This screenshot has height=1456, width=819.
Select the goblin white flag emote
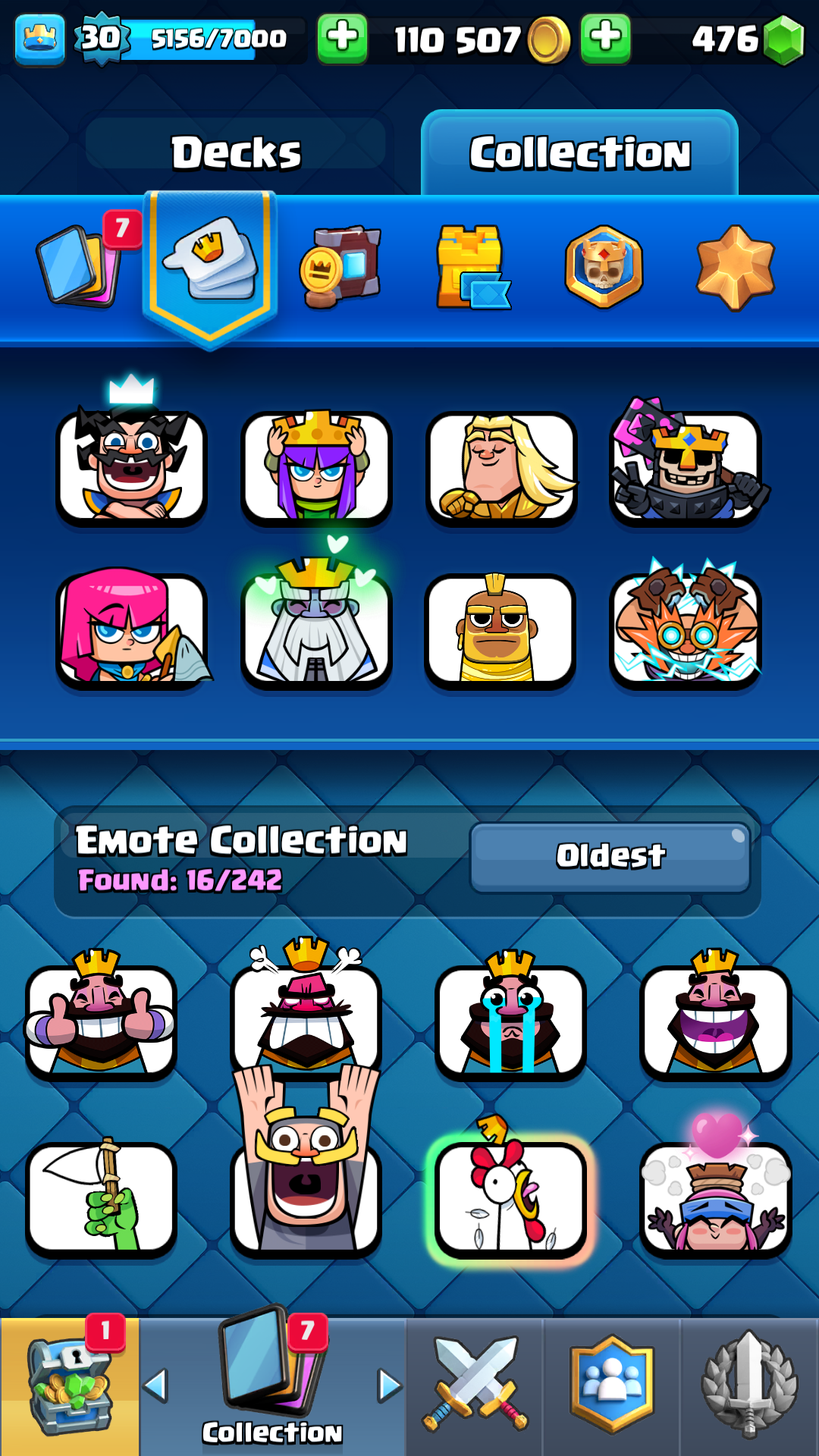(x=101, y=1197)
